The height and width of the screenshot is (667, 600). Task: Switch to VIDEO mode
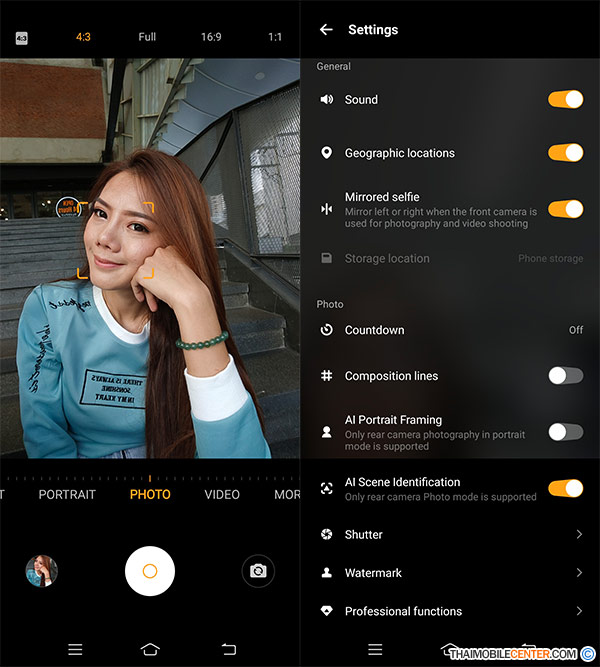point(222,494)
